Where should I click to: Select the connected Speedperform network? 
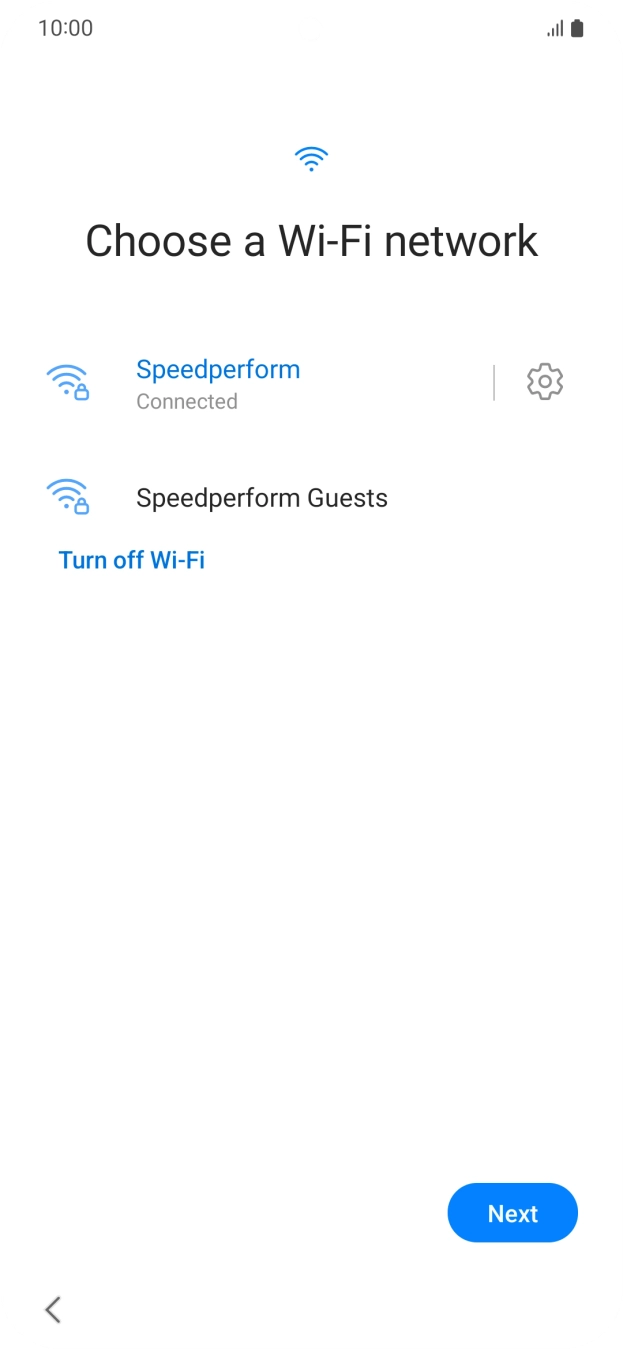pos(218,383)
